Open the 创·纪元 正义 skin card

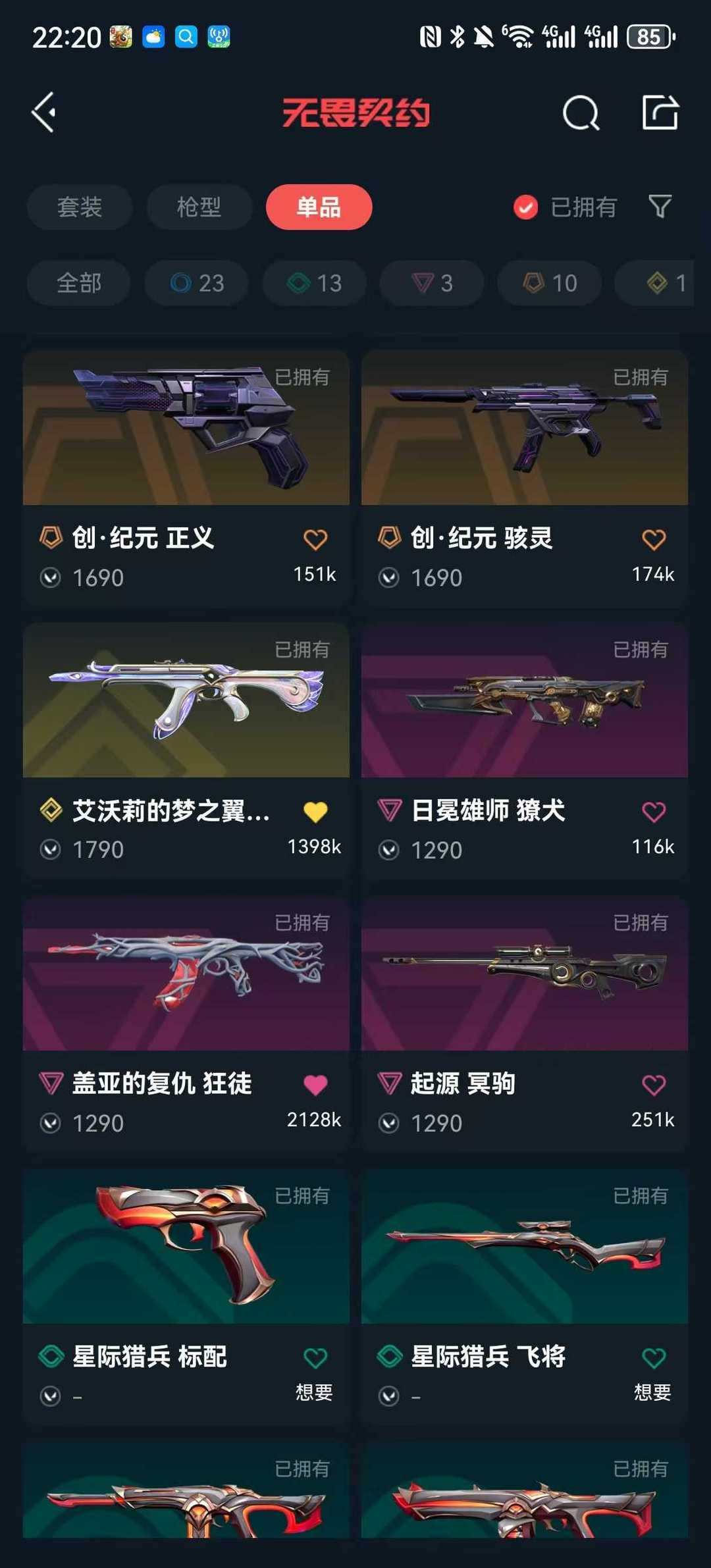(186, 479)
